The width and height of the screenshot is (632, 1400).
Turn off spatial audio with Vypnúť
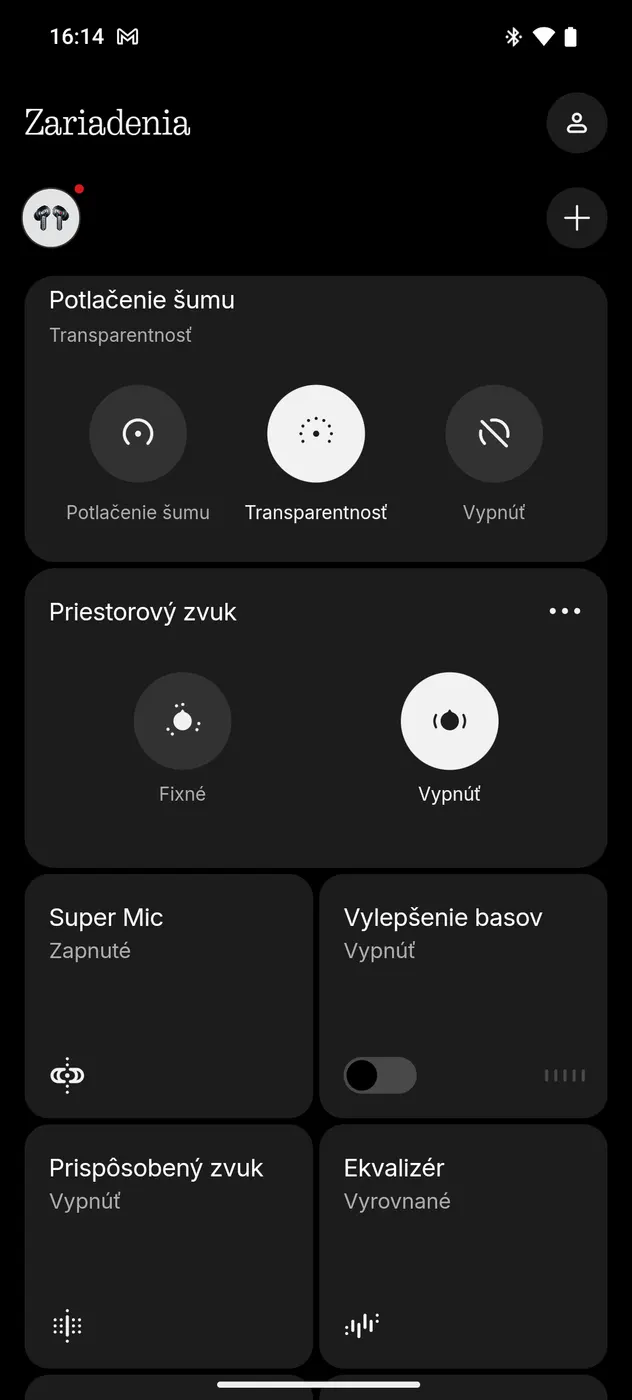tap(449, 721)
